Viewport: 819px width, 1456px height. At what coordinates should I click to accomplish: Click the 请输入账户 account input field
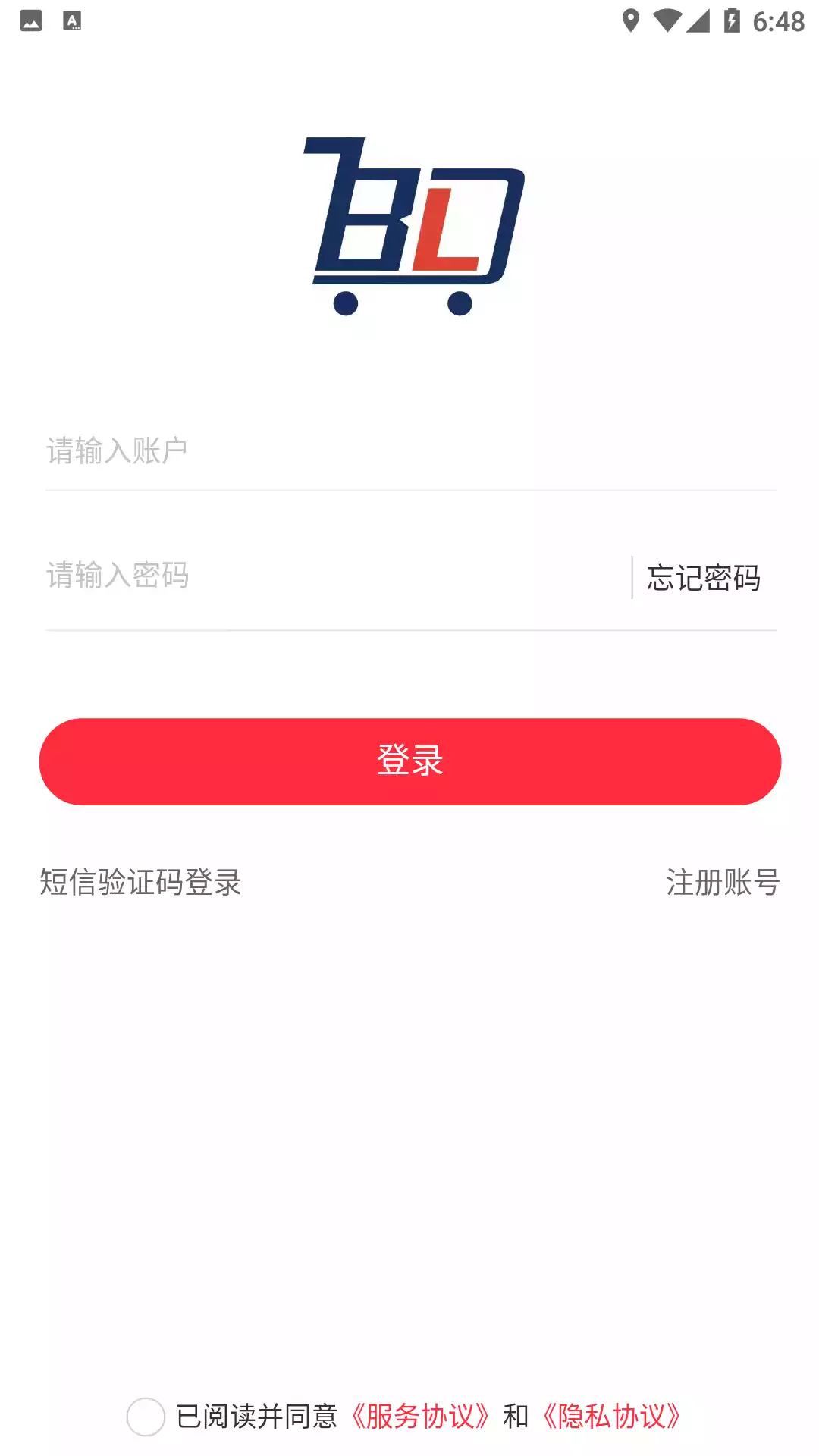(303, 449)
